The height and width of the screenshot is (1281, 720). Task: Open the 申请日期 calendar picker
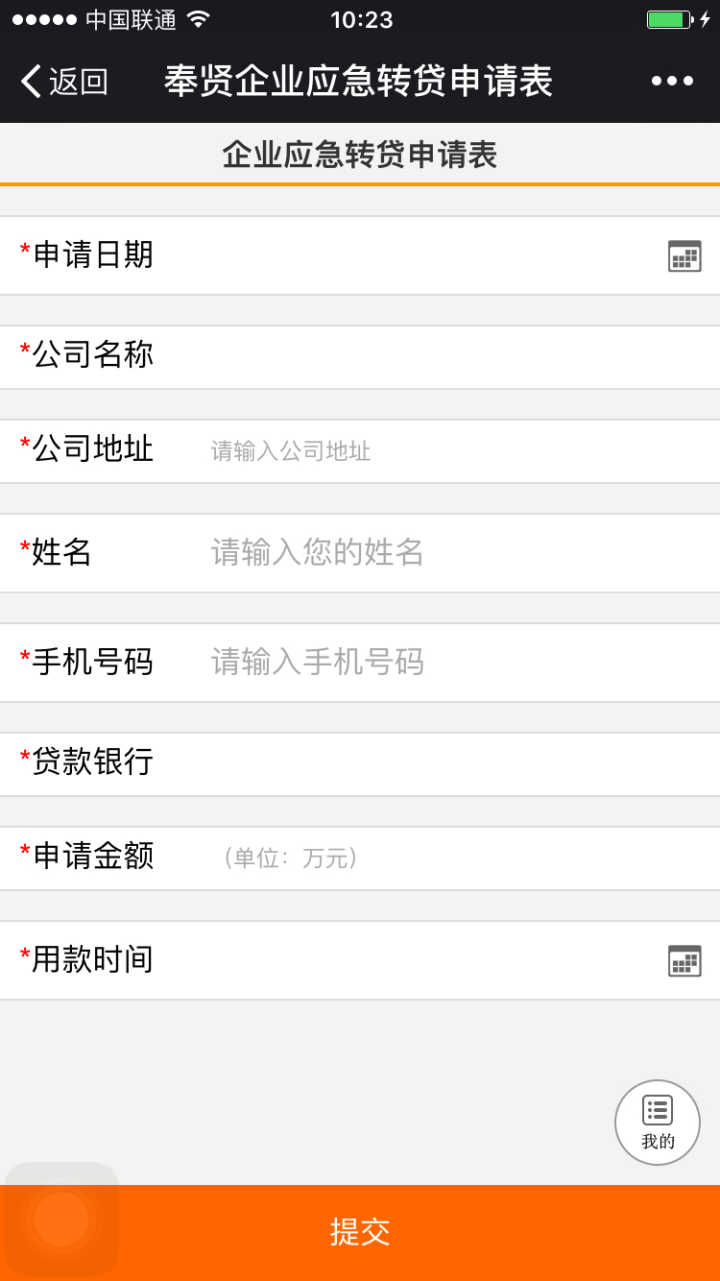point(684,256)
